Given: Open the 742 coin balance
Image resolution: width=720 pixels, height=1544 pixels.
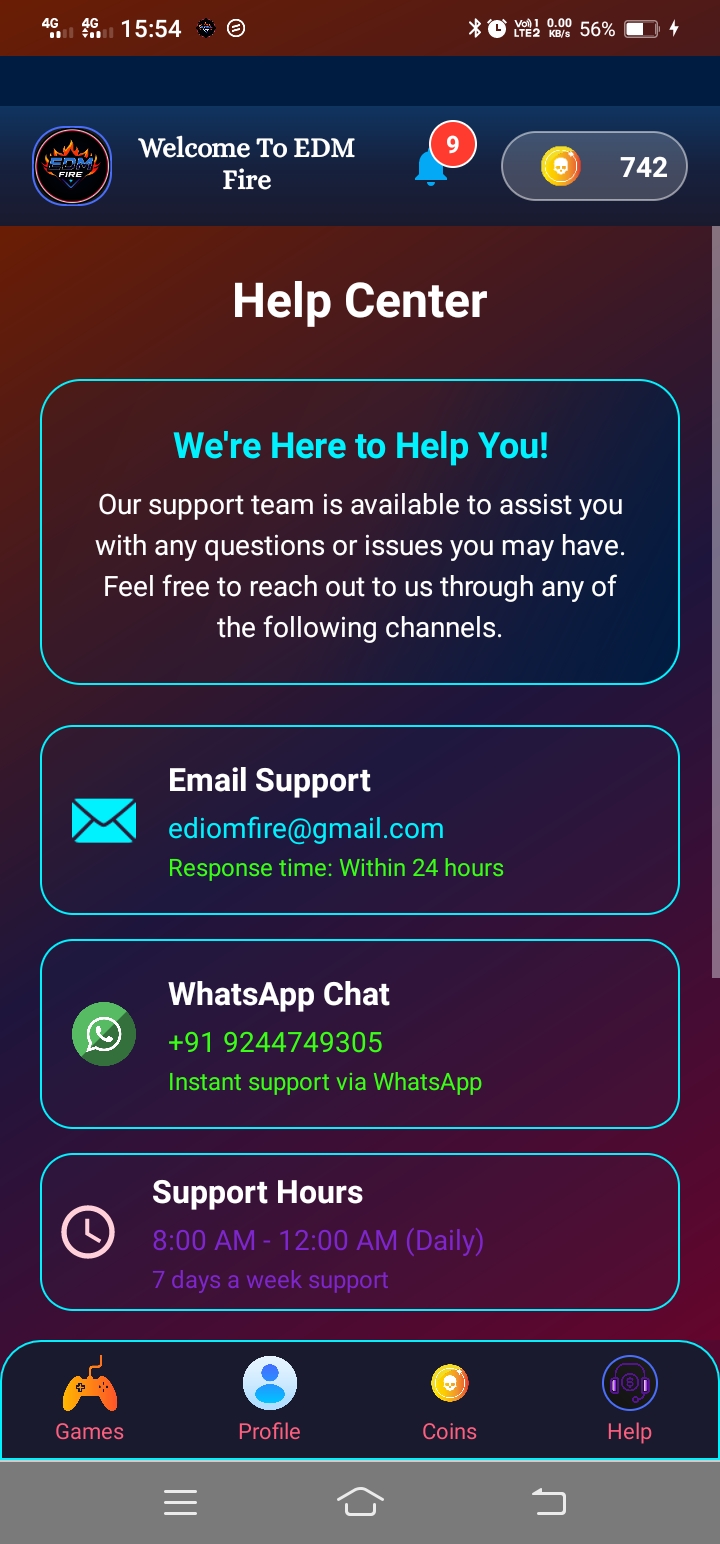Looking at the screenshot, I should coord(594,167).
